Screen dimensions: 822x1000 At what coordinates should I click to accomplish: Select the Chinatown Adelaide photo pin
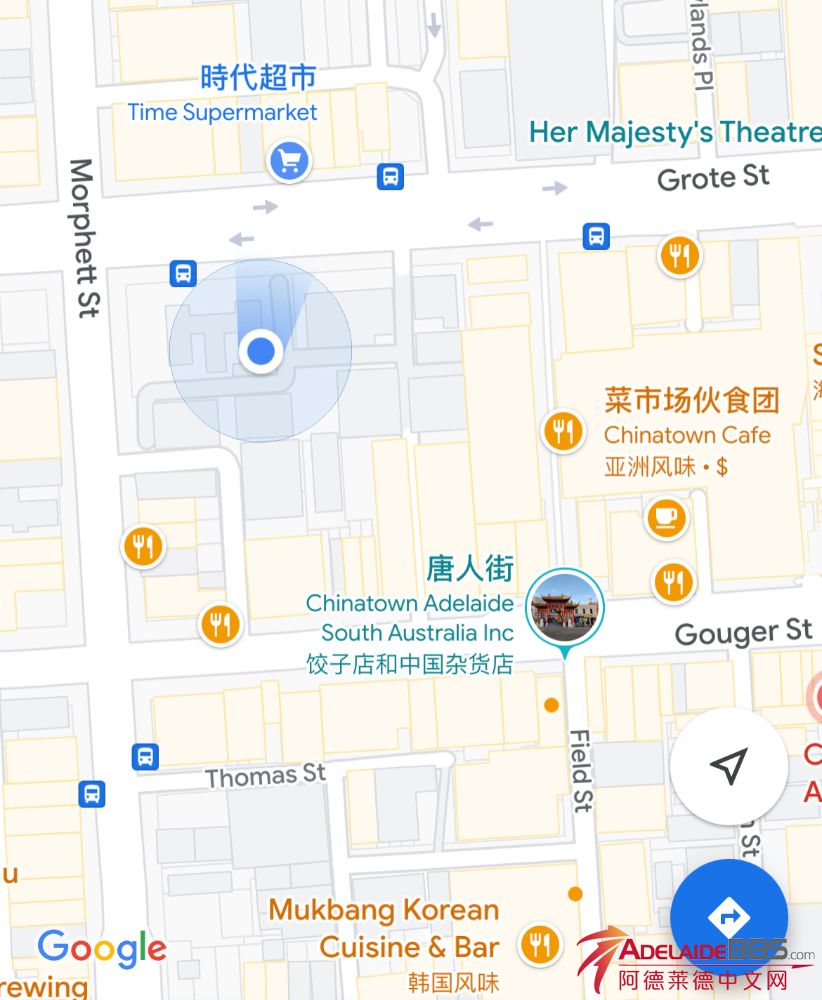565,607
